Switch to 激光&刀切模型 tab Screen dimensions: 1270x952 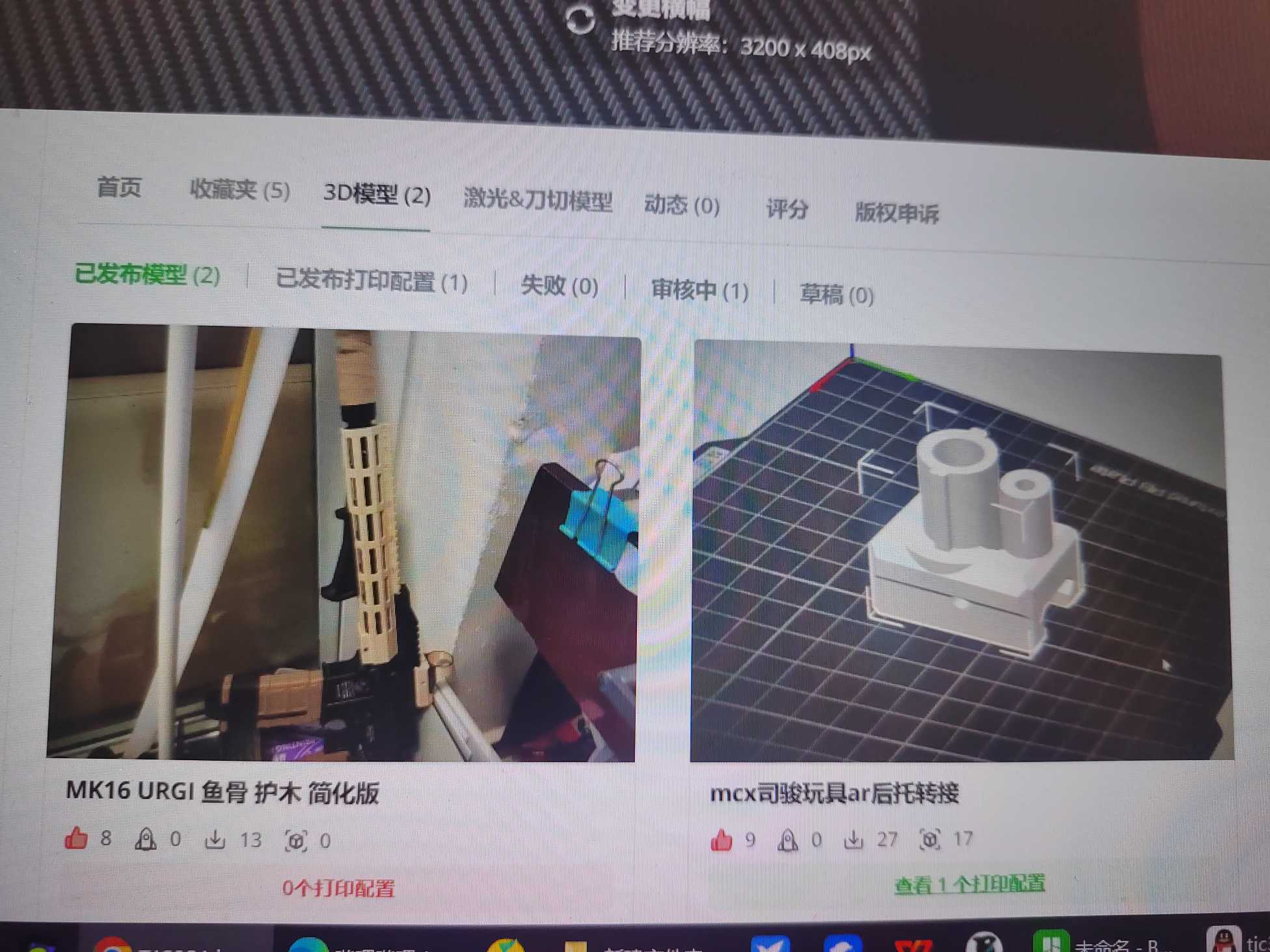[537, 200]
